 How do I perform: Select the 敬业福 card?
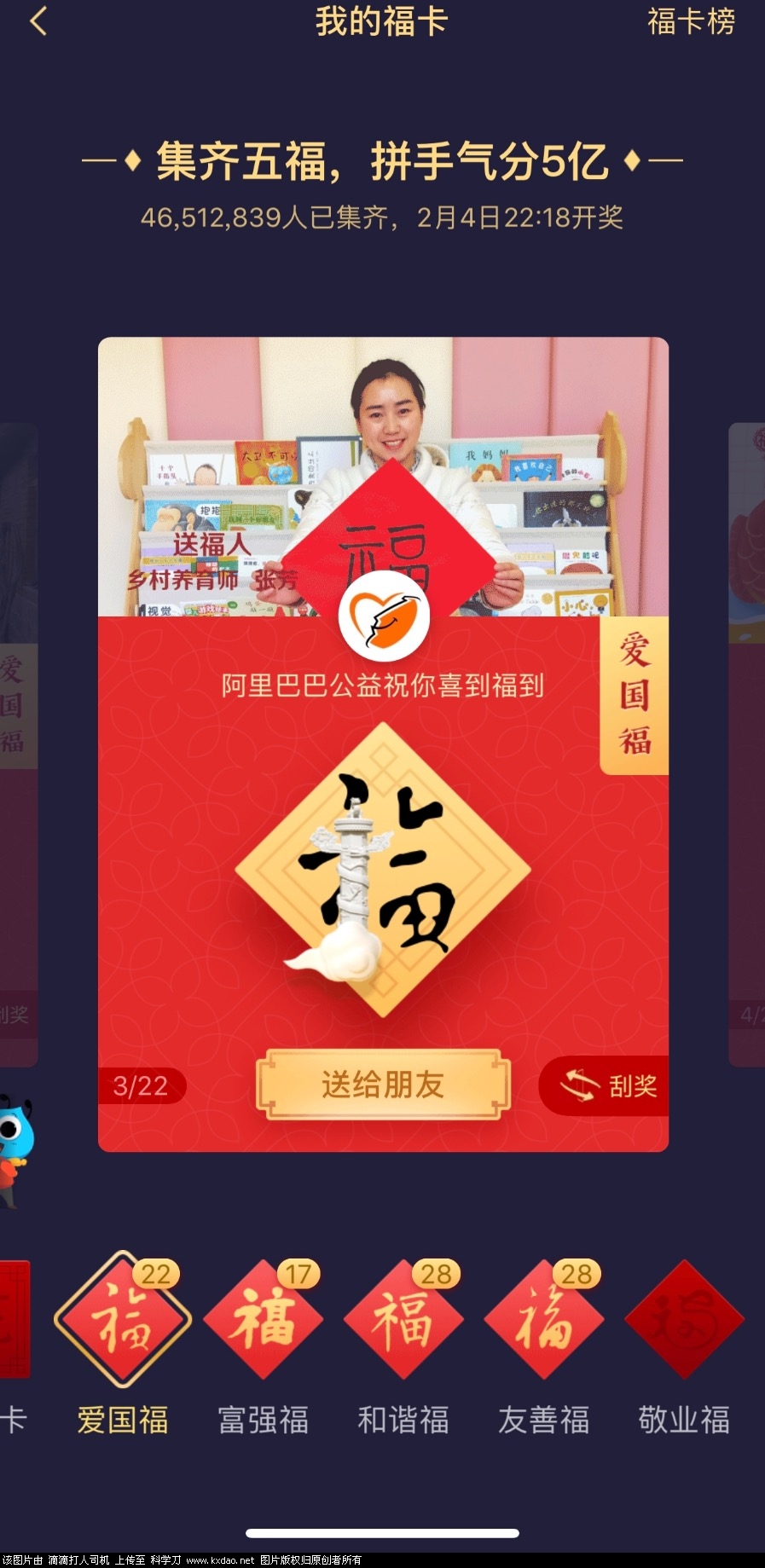tap(684, 1320)
